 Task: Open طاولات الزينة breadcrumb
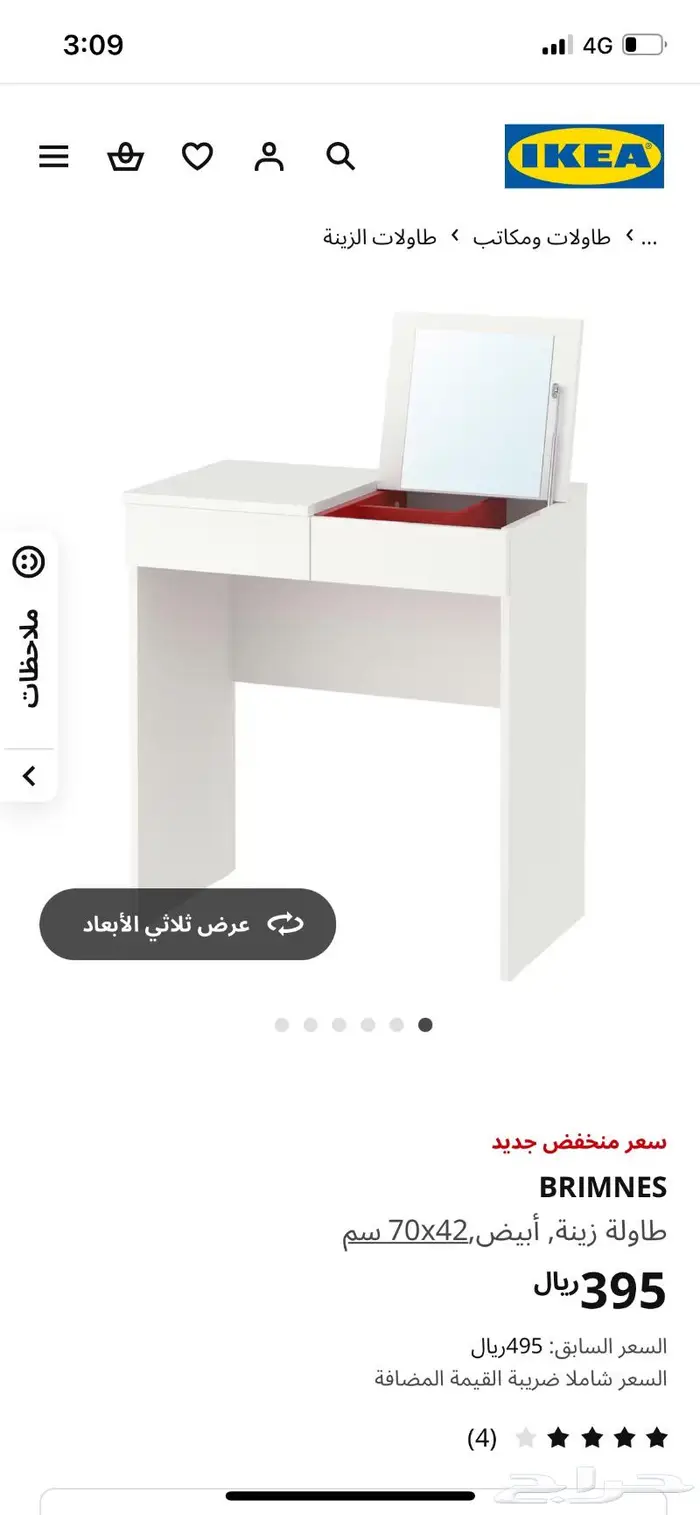[x=380, y=238]
